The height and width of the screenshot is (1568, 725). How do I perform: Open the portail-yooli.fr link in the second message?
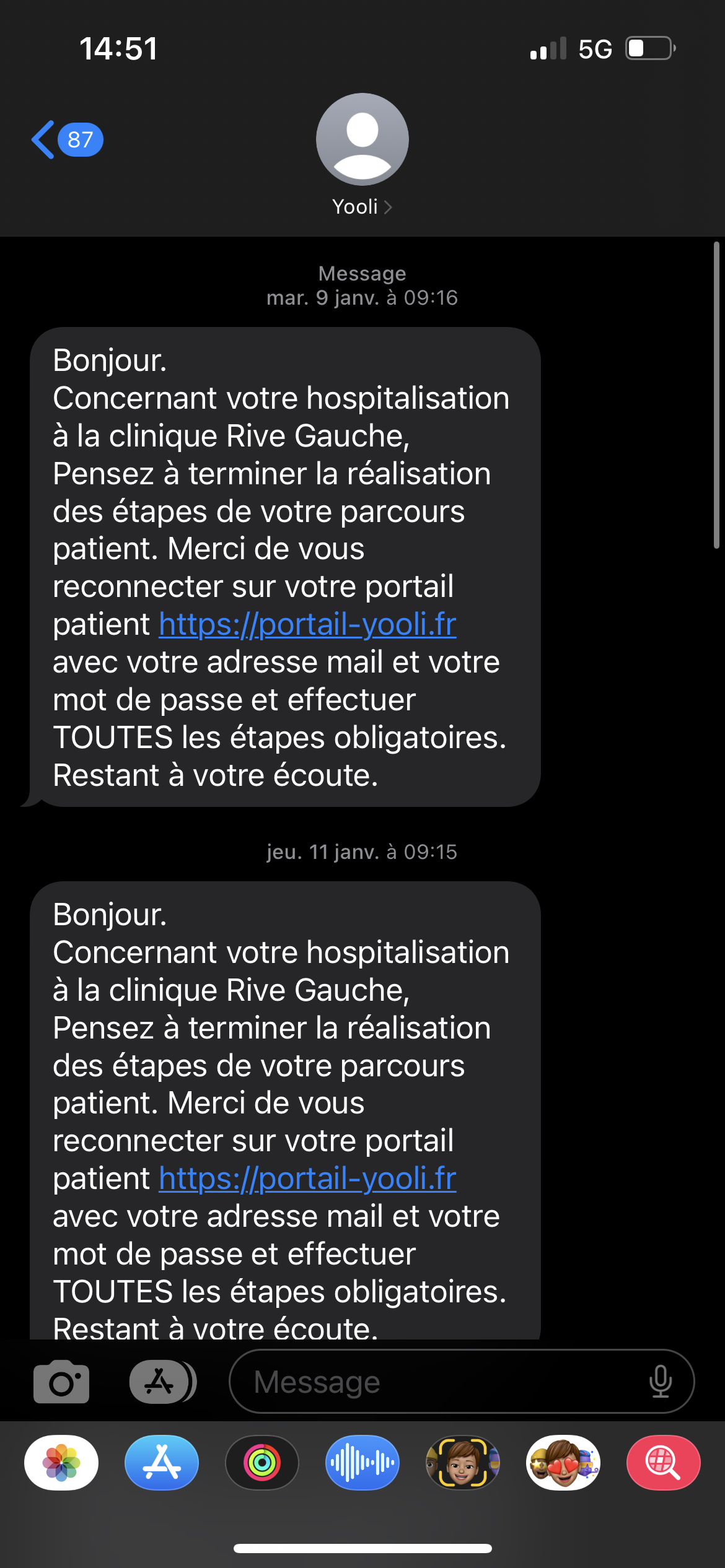[307, 1178]
